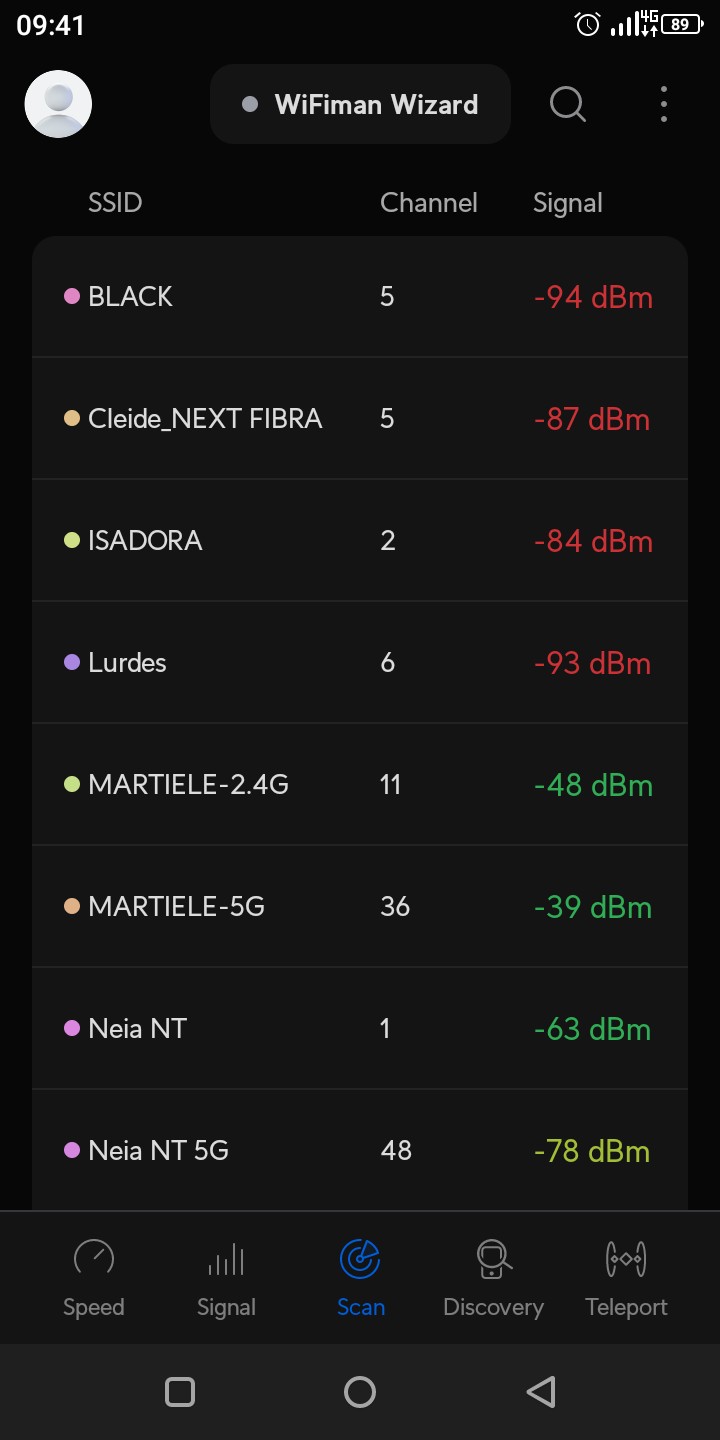720x1440 pixels.
Task: Open the three-dot overflow menu
Action: pos(664,104)
